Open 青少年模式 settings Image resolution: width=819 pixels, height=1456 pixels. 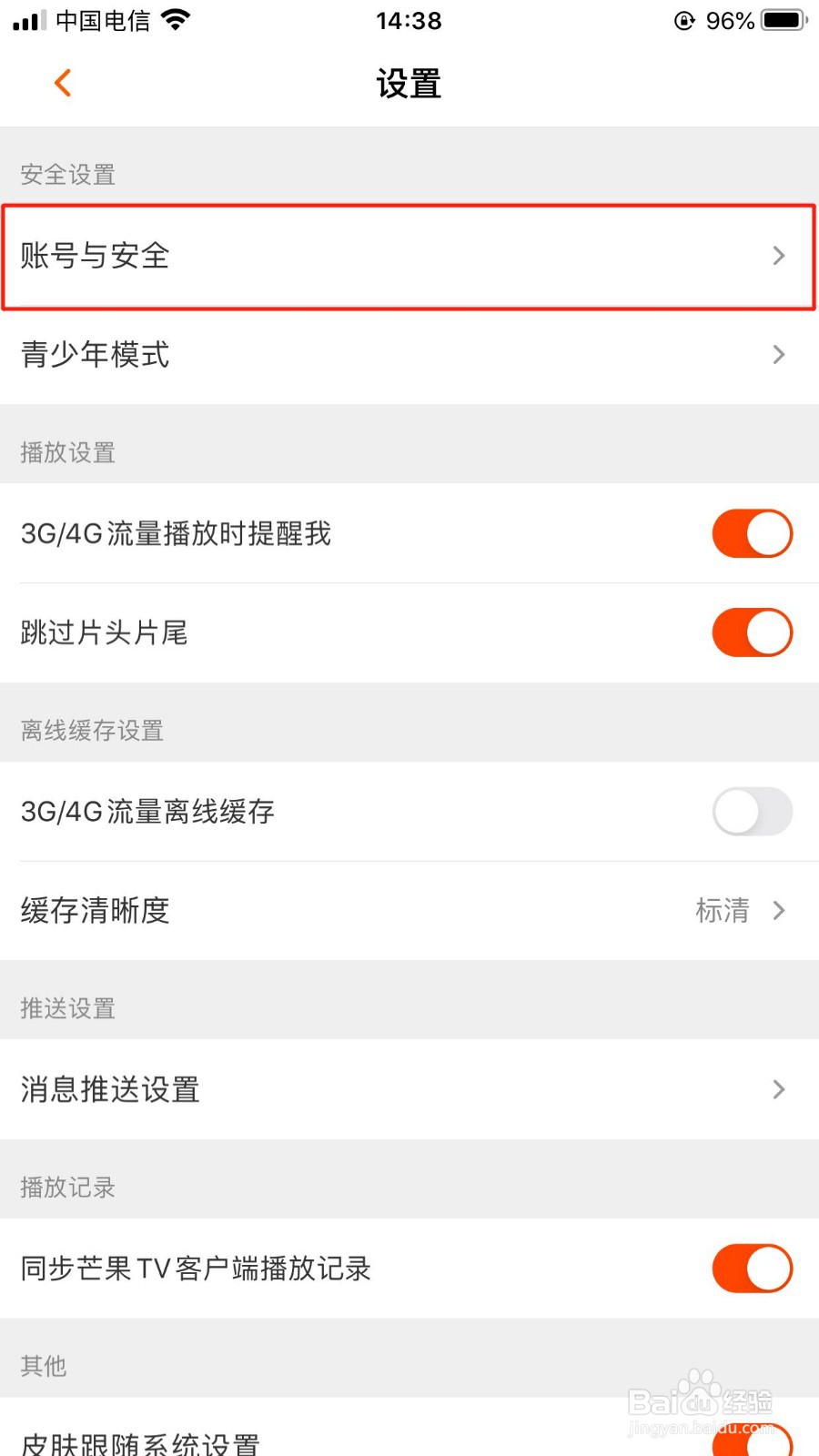click(x=409, y=355)
